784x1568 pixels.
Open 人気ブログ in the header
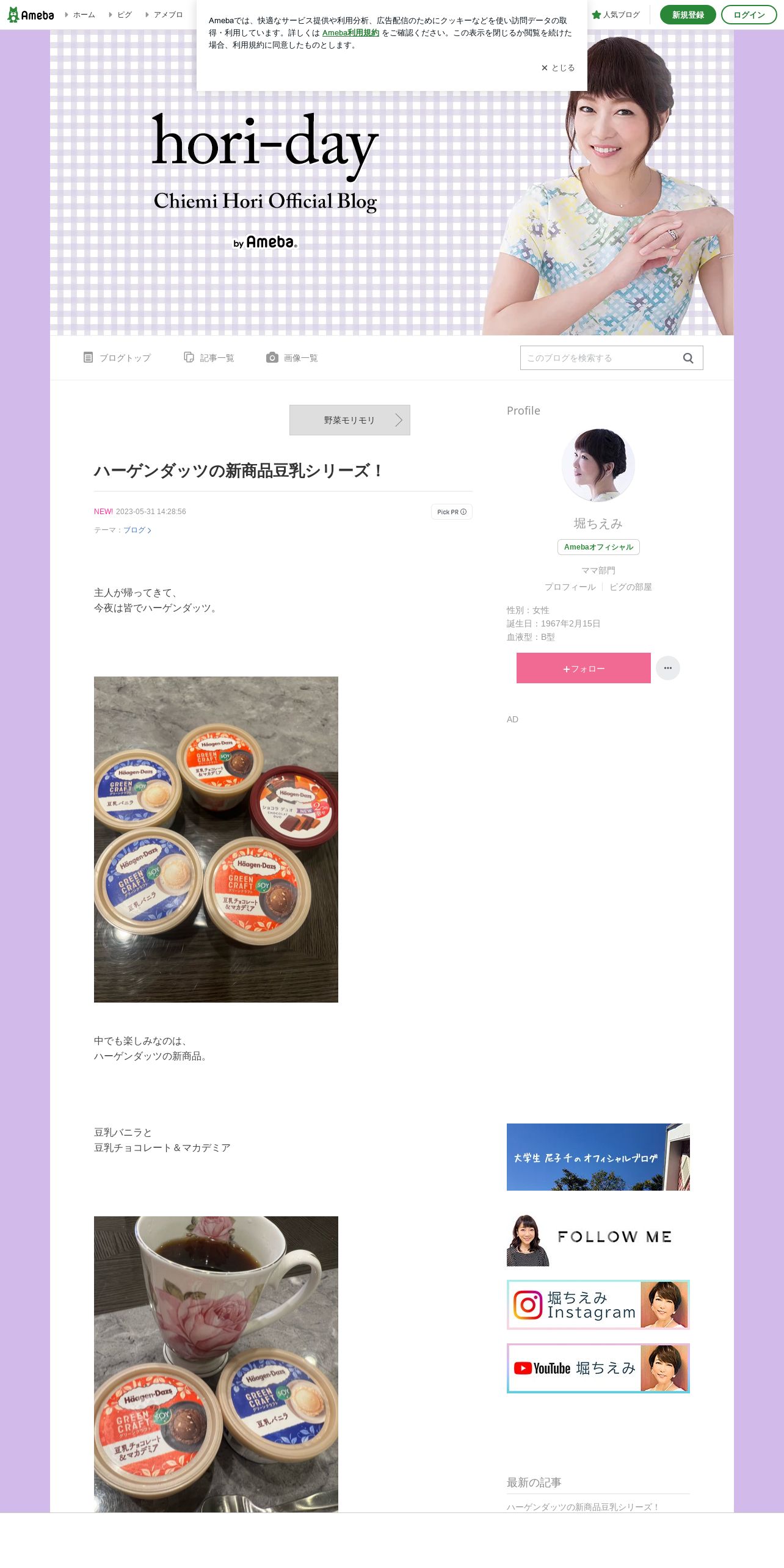[x=615, y=15]
